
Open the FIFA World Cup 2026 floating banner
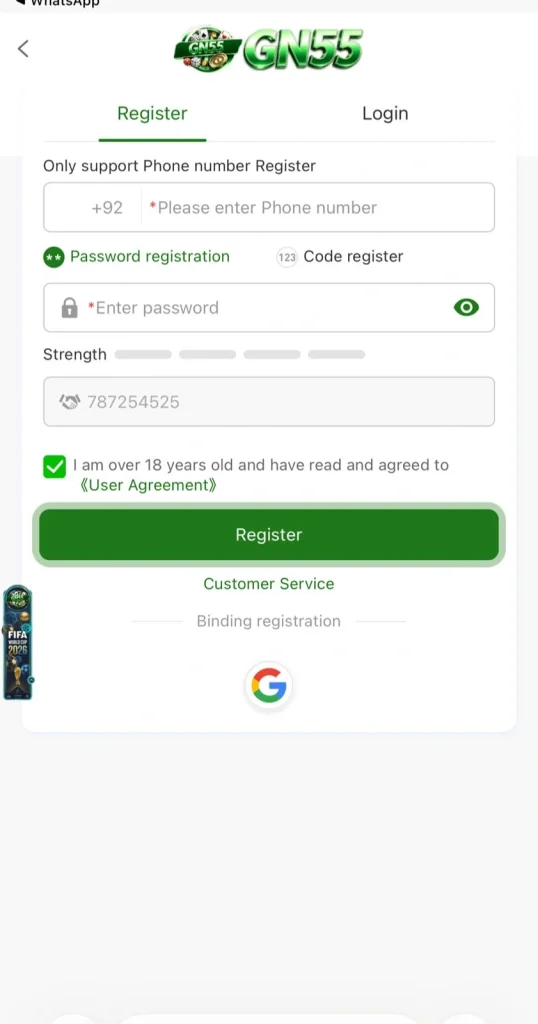pos(17,643)
